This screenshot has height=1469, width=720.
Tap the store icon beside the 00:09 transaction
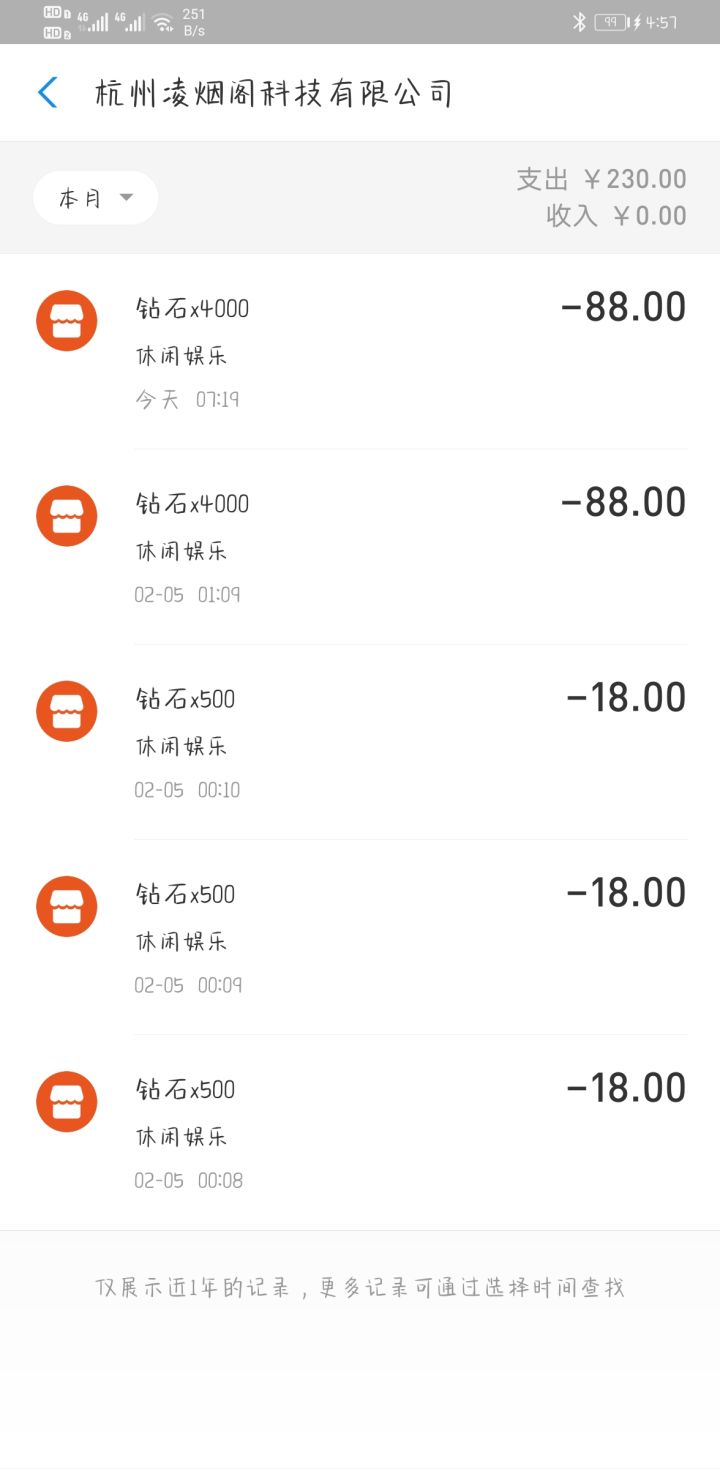tap(66, 906)
